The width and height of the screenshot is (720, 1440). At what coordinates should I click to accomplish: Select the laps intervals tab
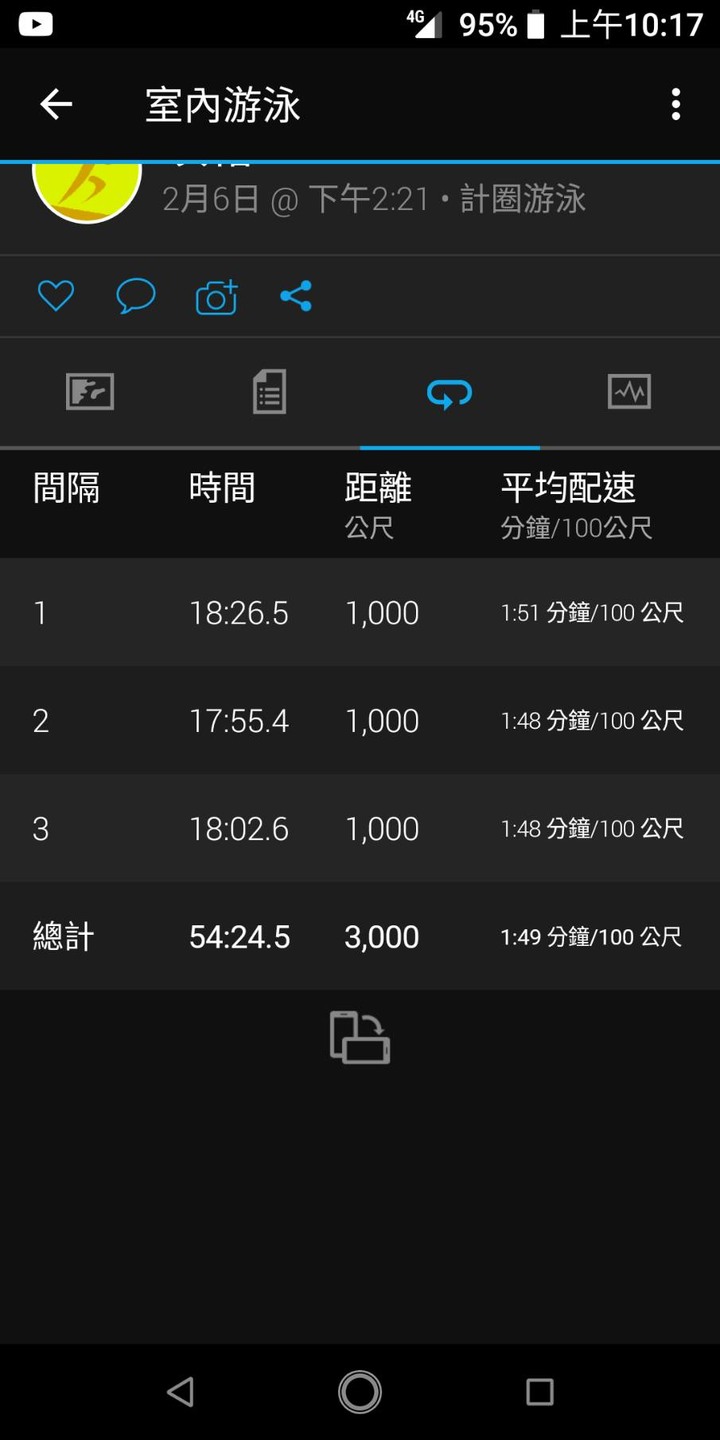(449, 394)
